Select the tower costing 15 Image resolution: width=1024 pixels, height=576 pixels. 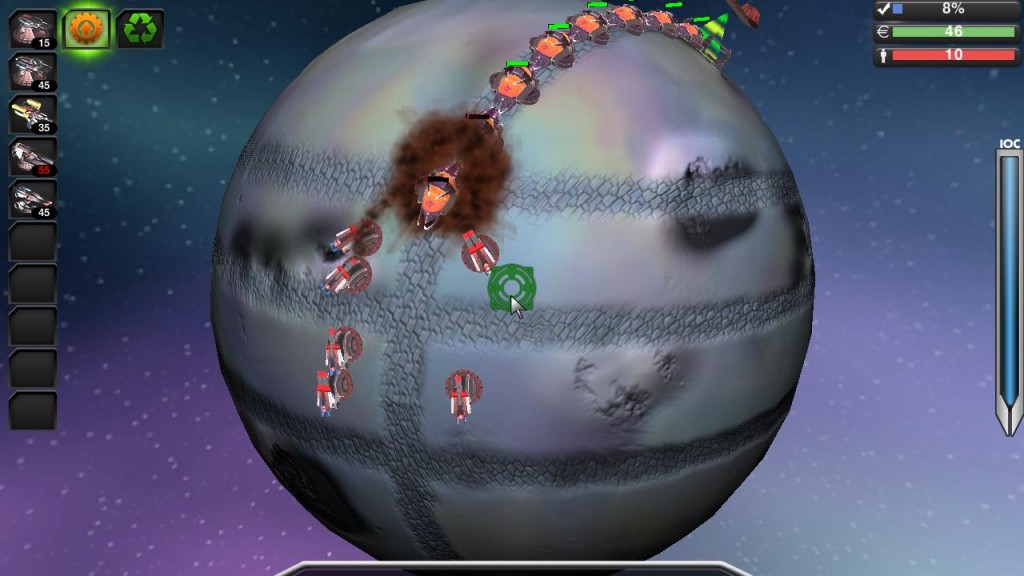click(33, 29)
